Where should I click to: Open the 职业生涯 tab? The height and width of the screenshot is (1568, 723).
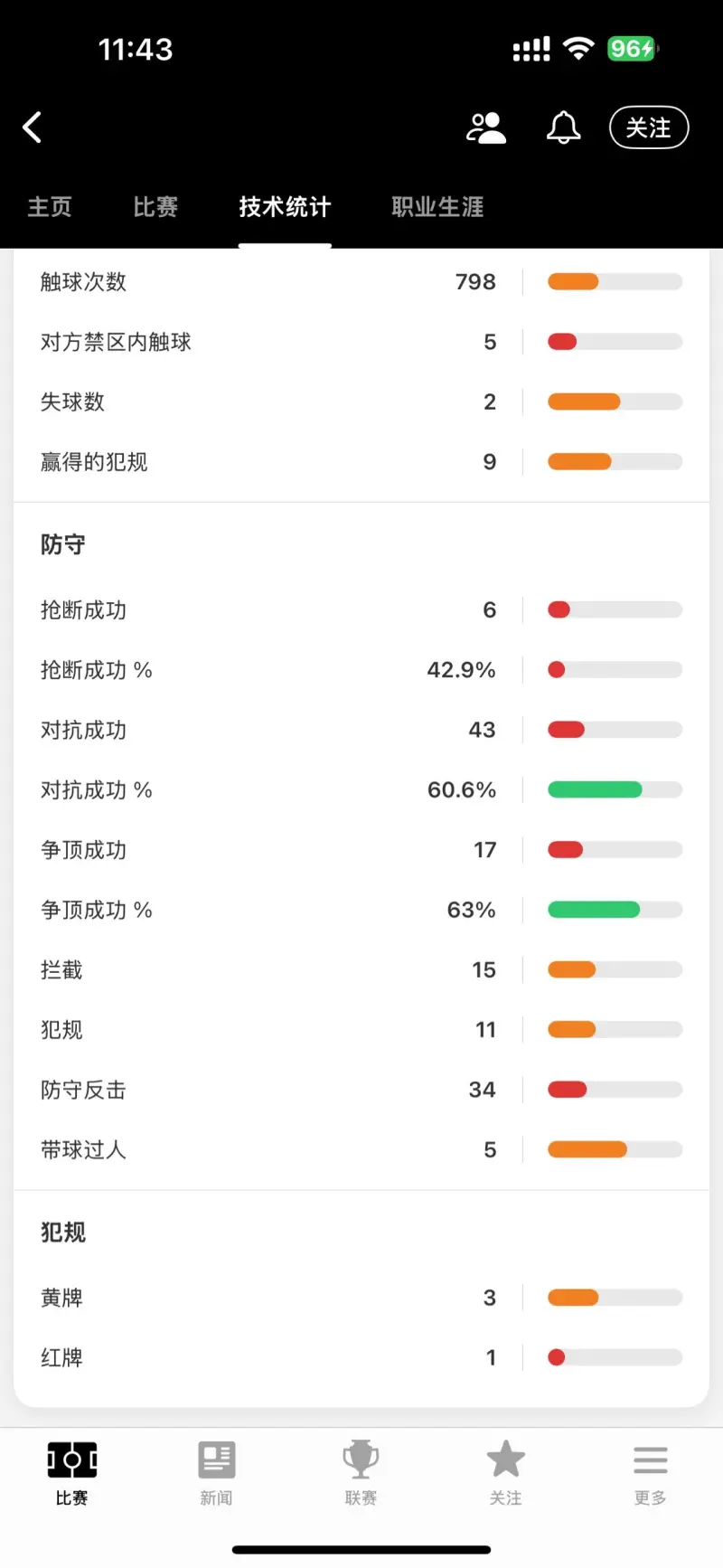(437, 207)
